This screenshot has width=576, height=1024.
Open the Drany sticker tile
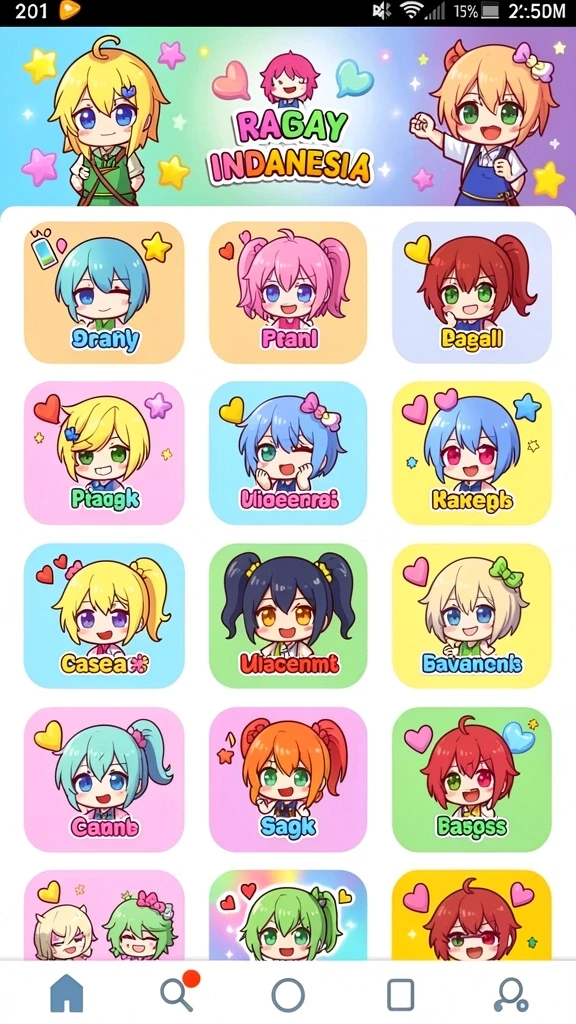pos(104,292)
